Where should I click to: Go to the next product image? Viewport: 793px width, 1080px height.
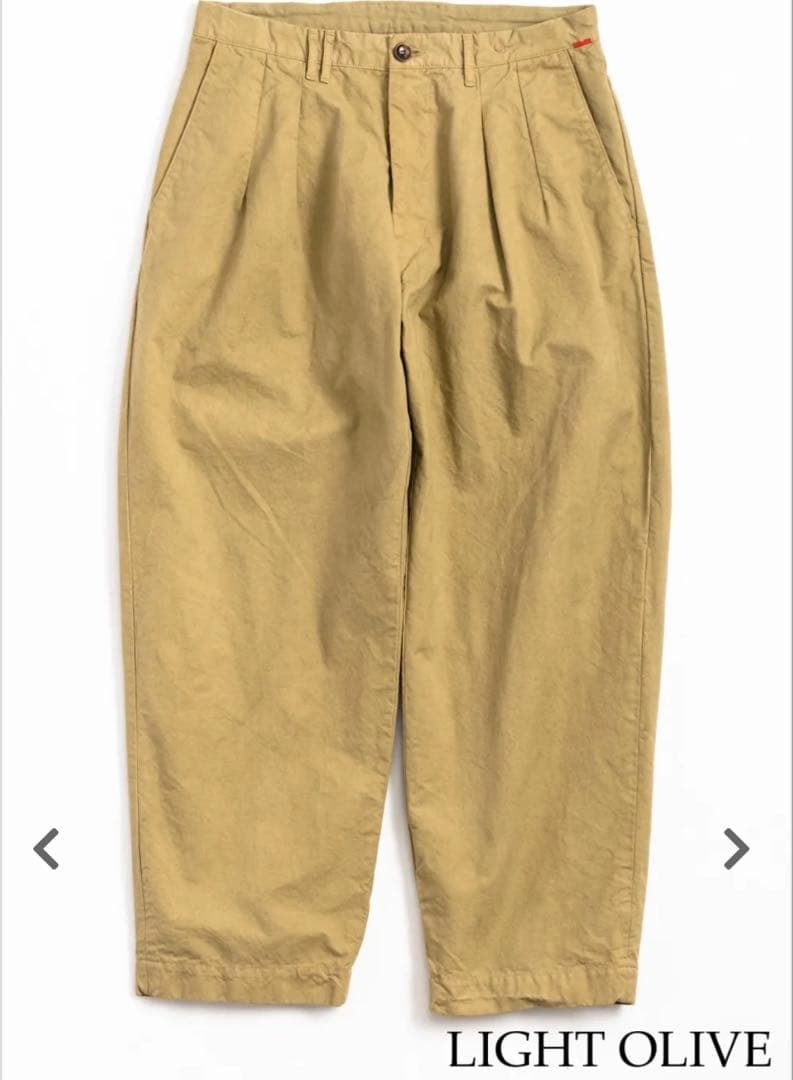pyautogui.click(x=736, y=849)
